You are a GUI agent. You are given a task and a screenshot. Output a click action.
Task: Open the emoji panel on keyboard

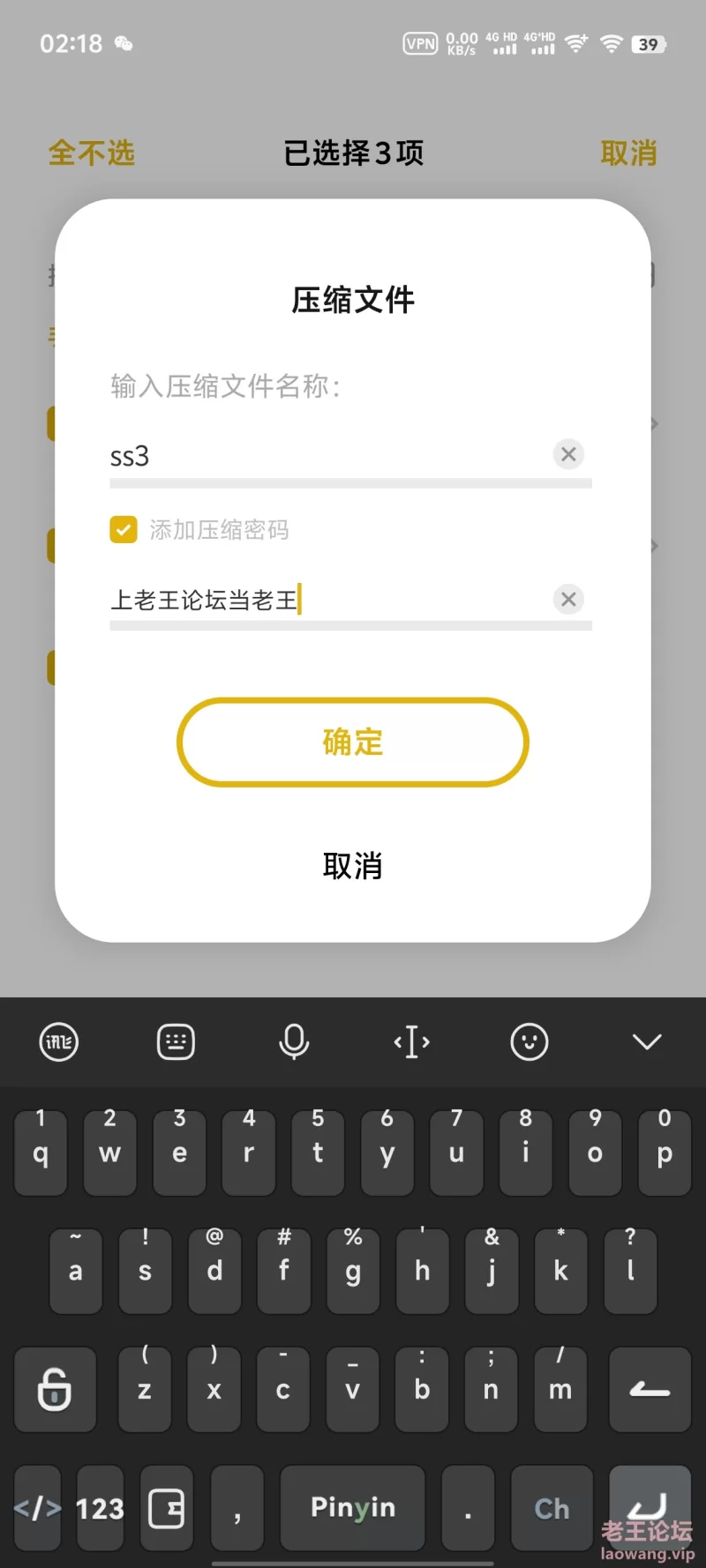click(529, 1042)
